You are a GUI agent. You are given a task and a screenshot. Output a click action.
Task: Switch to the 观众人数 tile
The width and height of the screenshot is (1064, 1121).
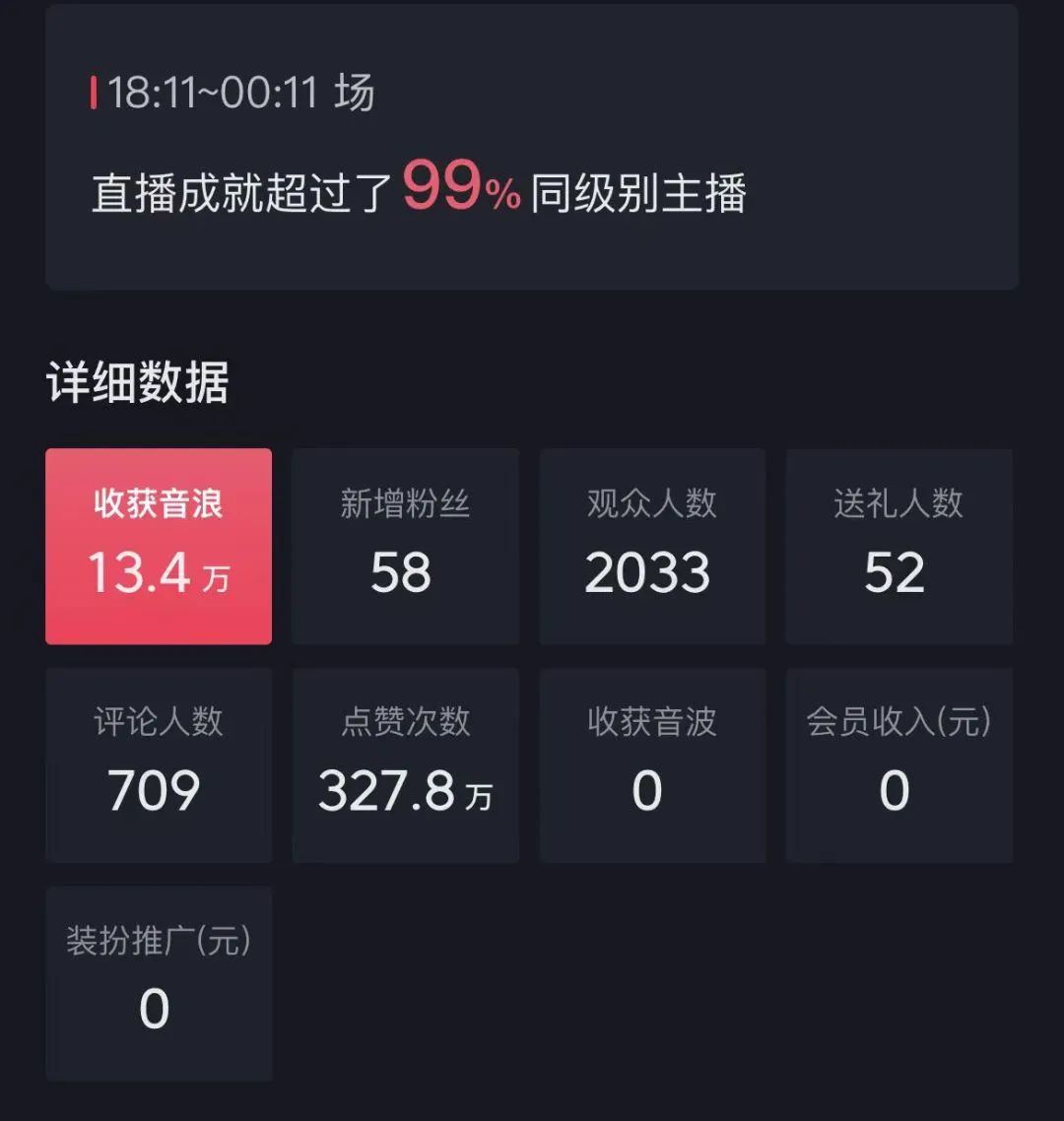(651, 547)
